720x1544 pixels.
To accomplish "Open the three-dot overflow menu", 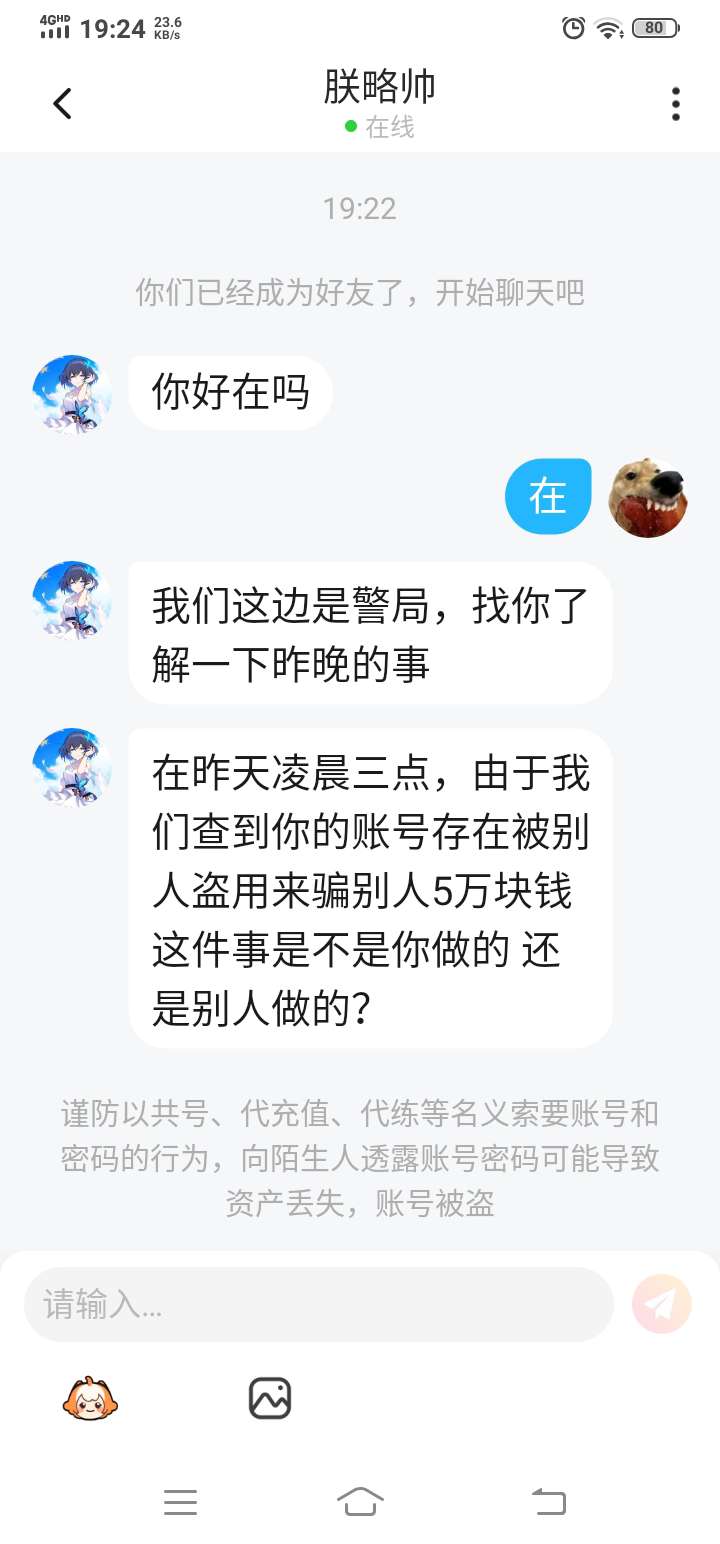I will click(x=676, y=104).
